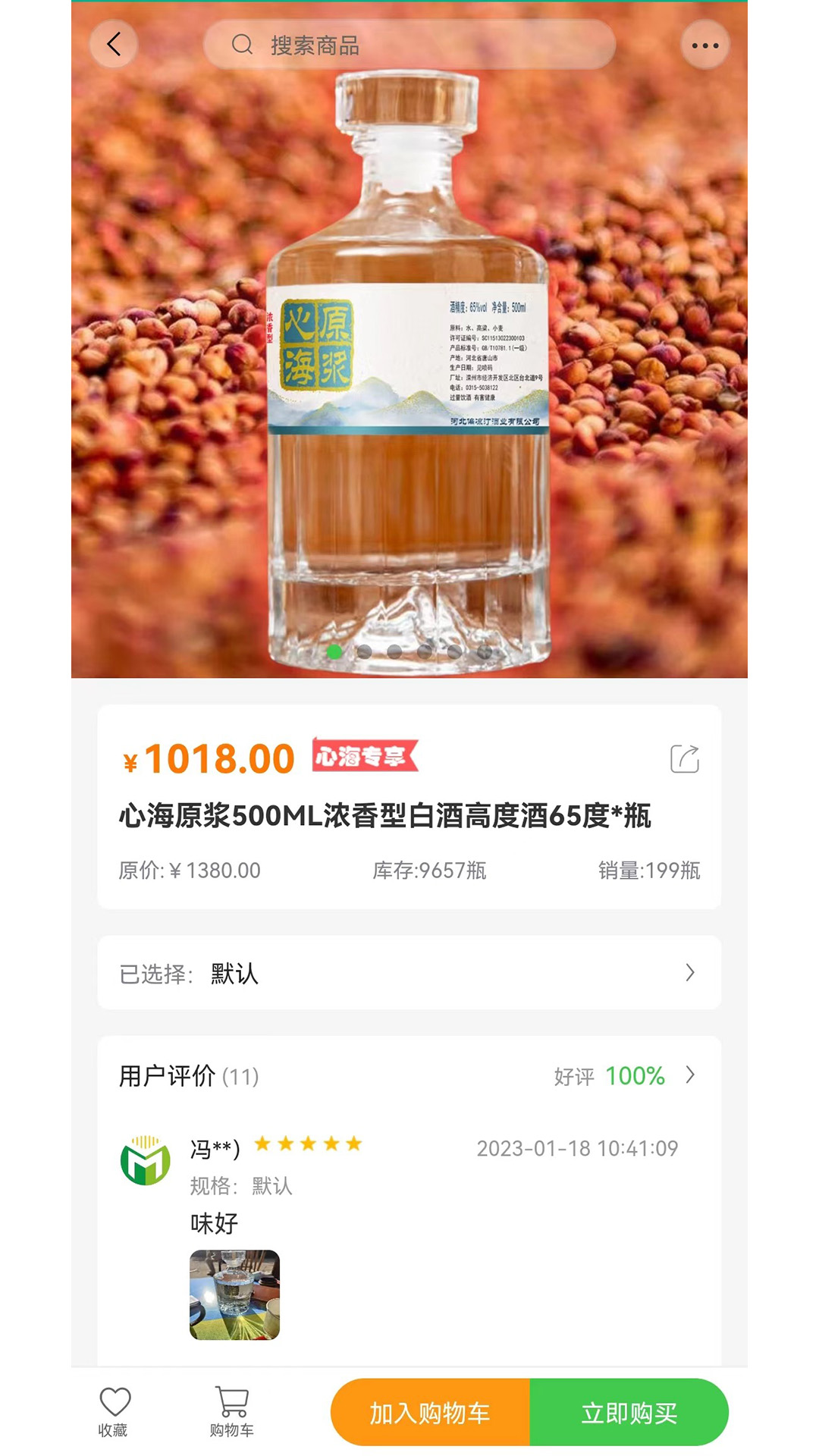Tap the green active carousel dot
The height and width of the screenshot is (1456, 819).
pos(334,651)
